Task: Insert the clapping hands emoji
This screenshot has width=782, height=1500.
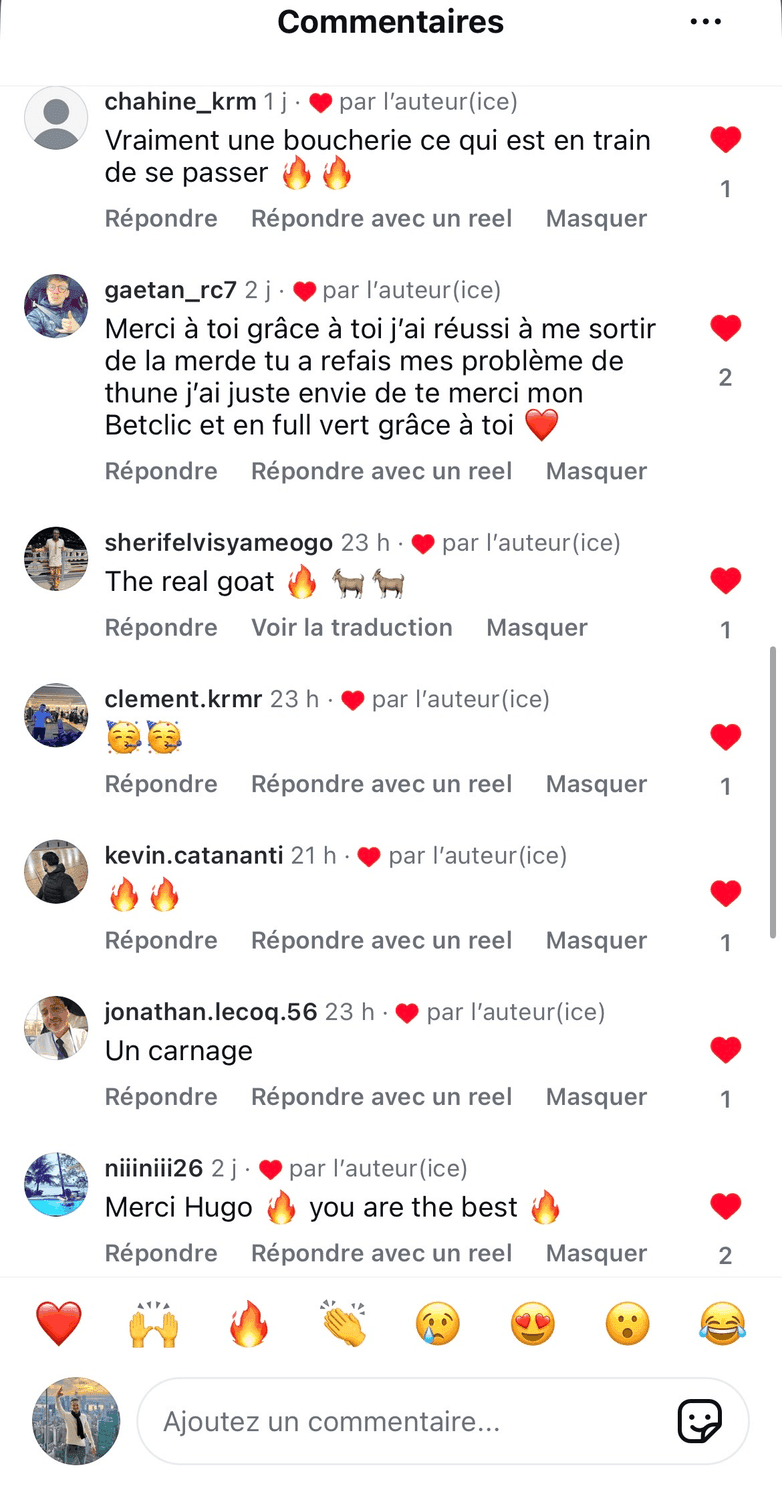Action: tap(343, 1326)
